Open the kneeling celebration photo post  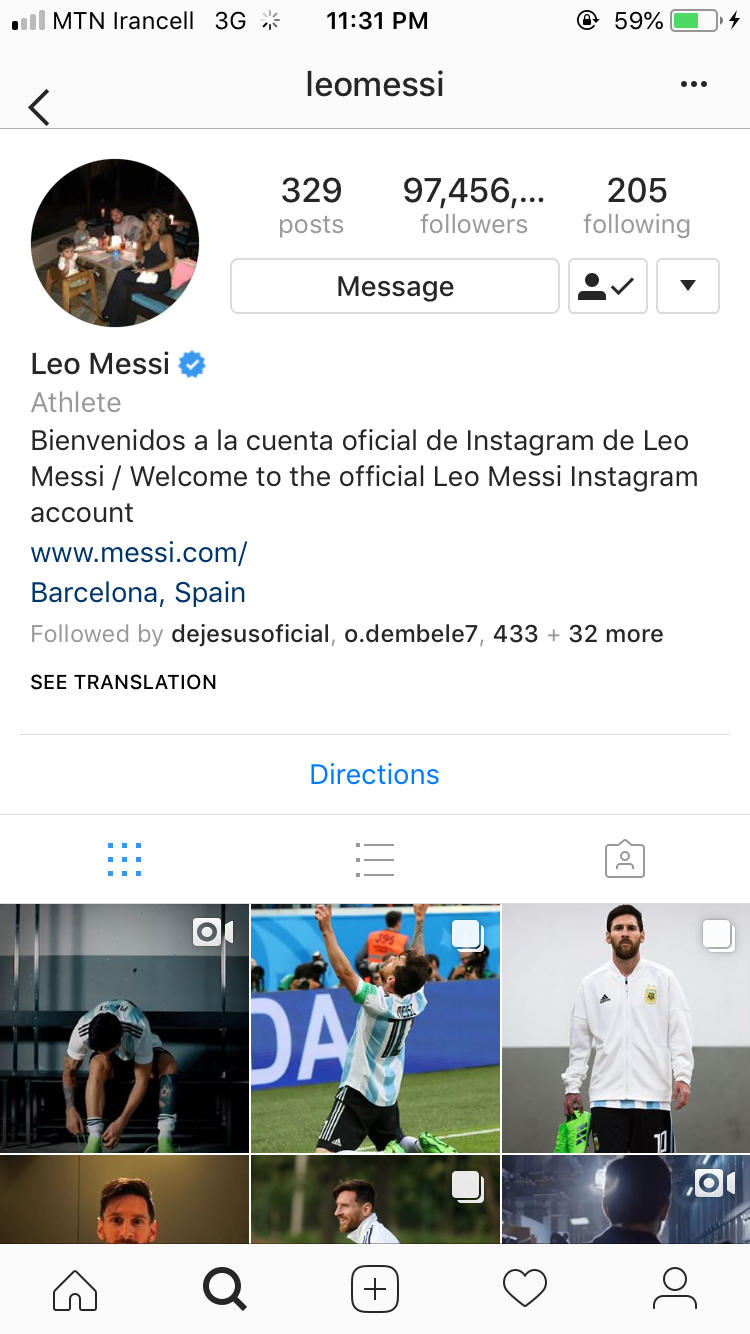[375, 1028]
